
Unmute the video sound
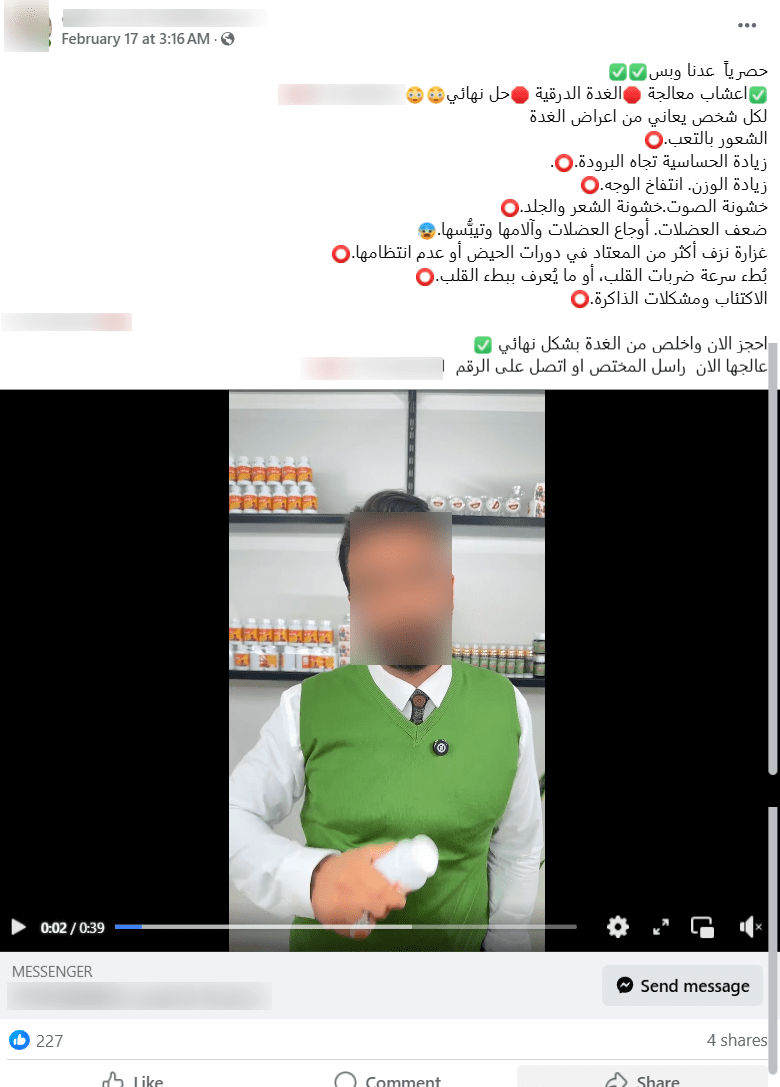click(750, 927)
